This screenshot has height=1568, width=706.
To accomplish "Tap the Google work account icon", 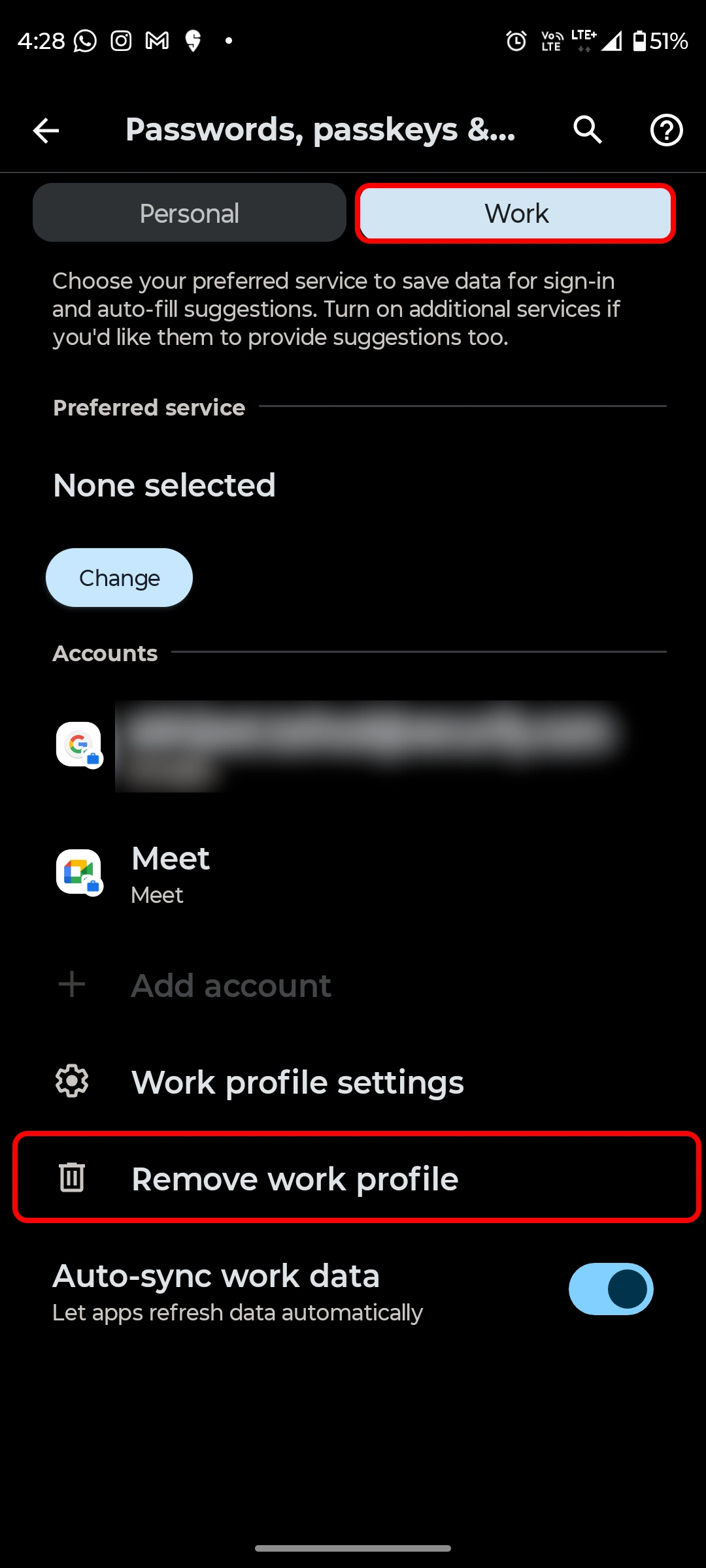I will coord(78,743).
